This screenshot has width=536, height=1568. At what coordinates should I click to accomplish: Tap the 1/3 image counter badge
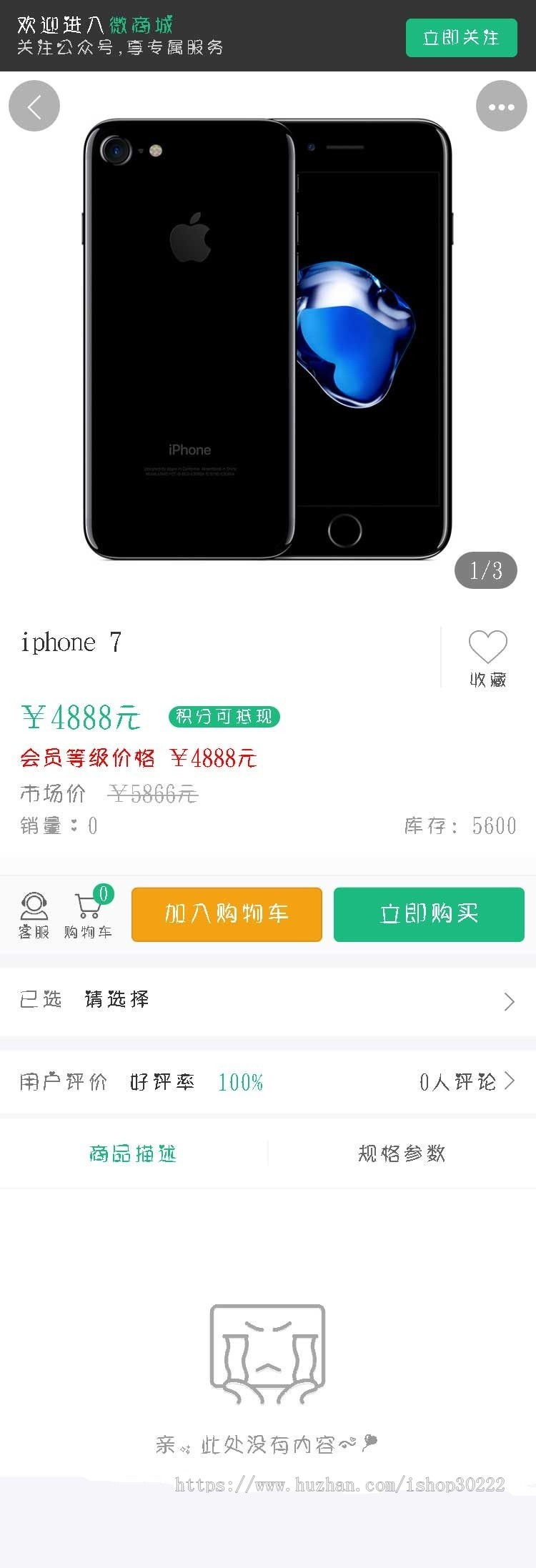click(485, 570)
